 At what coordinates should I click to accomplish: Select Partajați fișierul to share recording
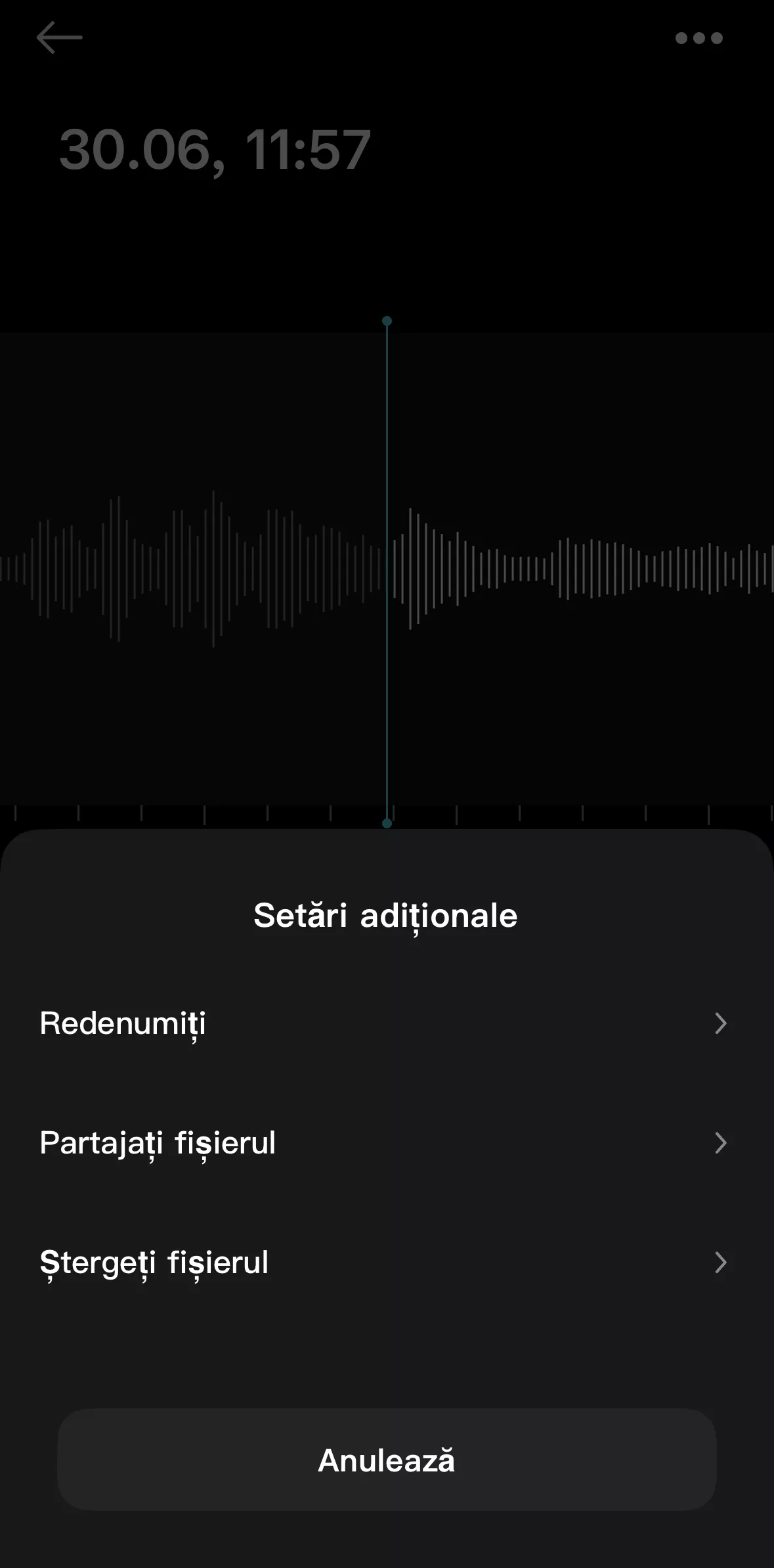[x=387, y=1143]
